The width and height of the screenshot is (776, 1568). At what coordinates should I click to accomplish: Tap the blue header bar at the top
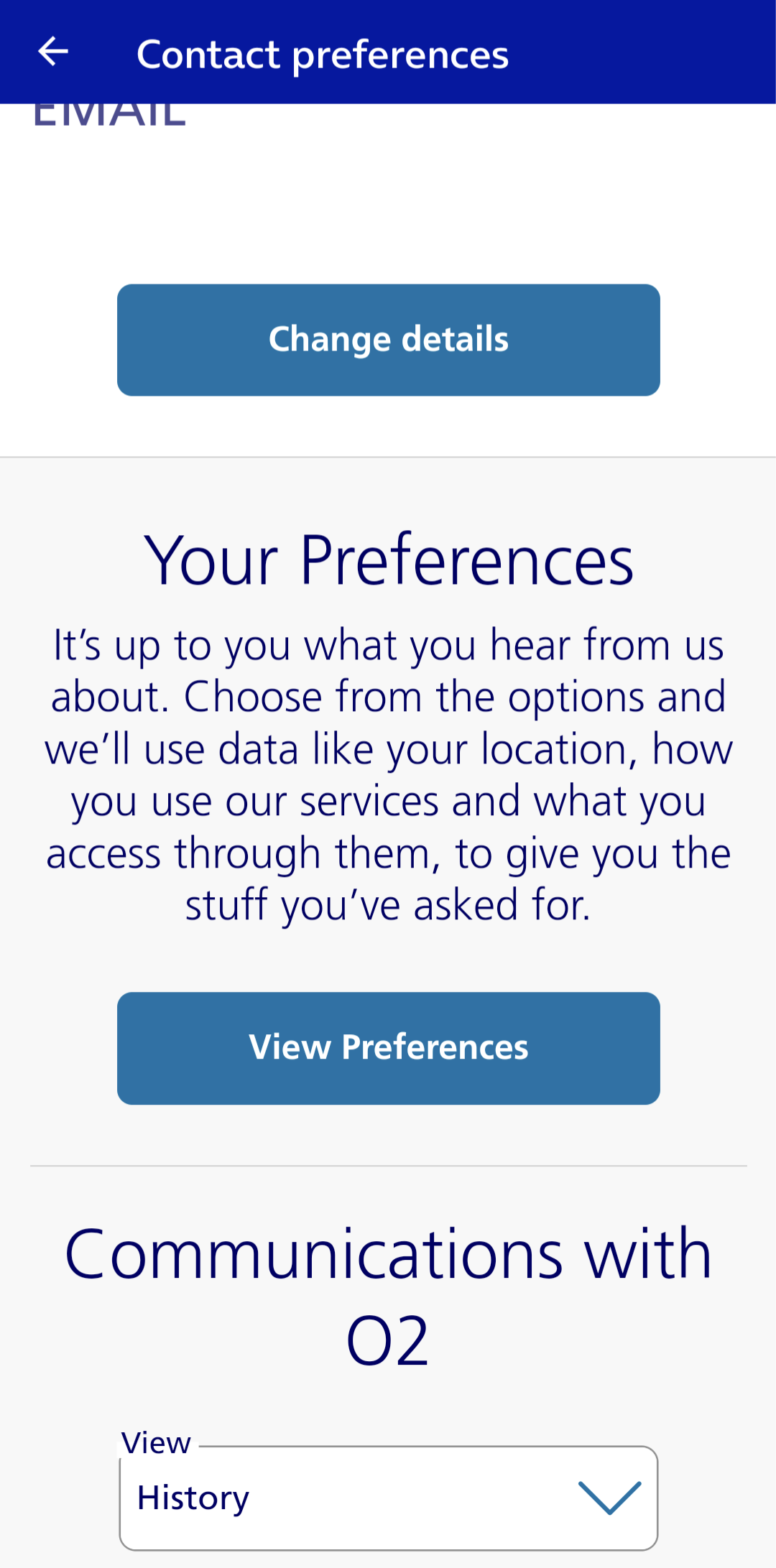click(x=388, y=53)
